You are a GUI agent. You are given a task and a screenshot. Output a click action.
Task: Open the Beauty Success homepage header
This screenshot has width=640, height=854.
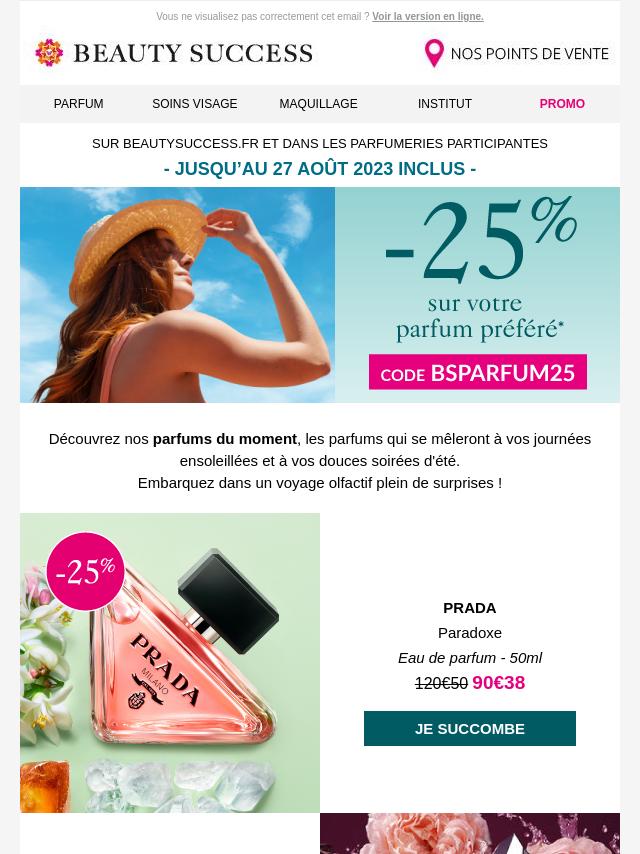174,53
